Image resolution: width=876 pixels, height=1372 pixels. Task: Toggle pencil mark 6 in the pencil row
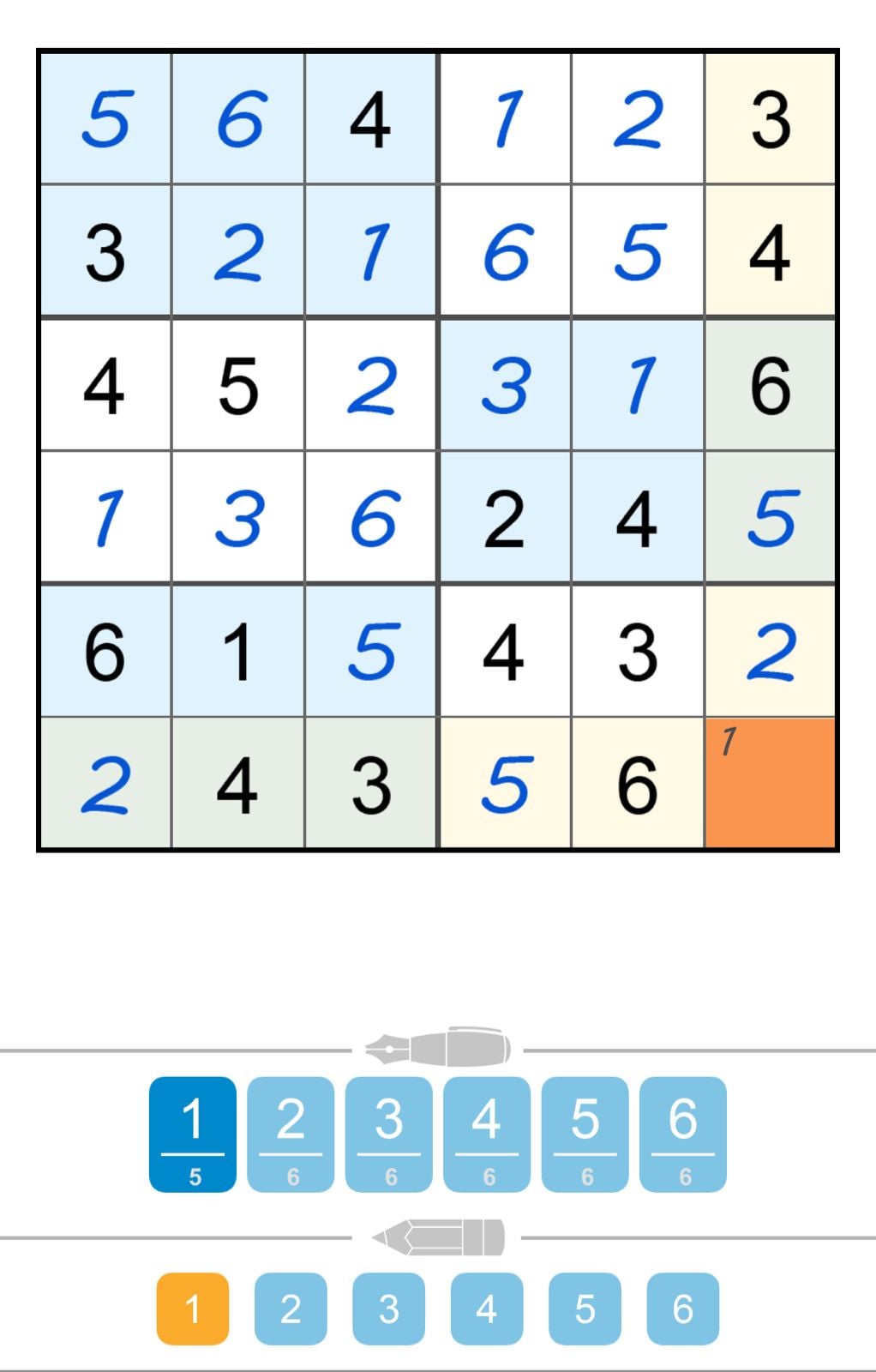click(681, 1309)
